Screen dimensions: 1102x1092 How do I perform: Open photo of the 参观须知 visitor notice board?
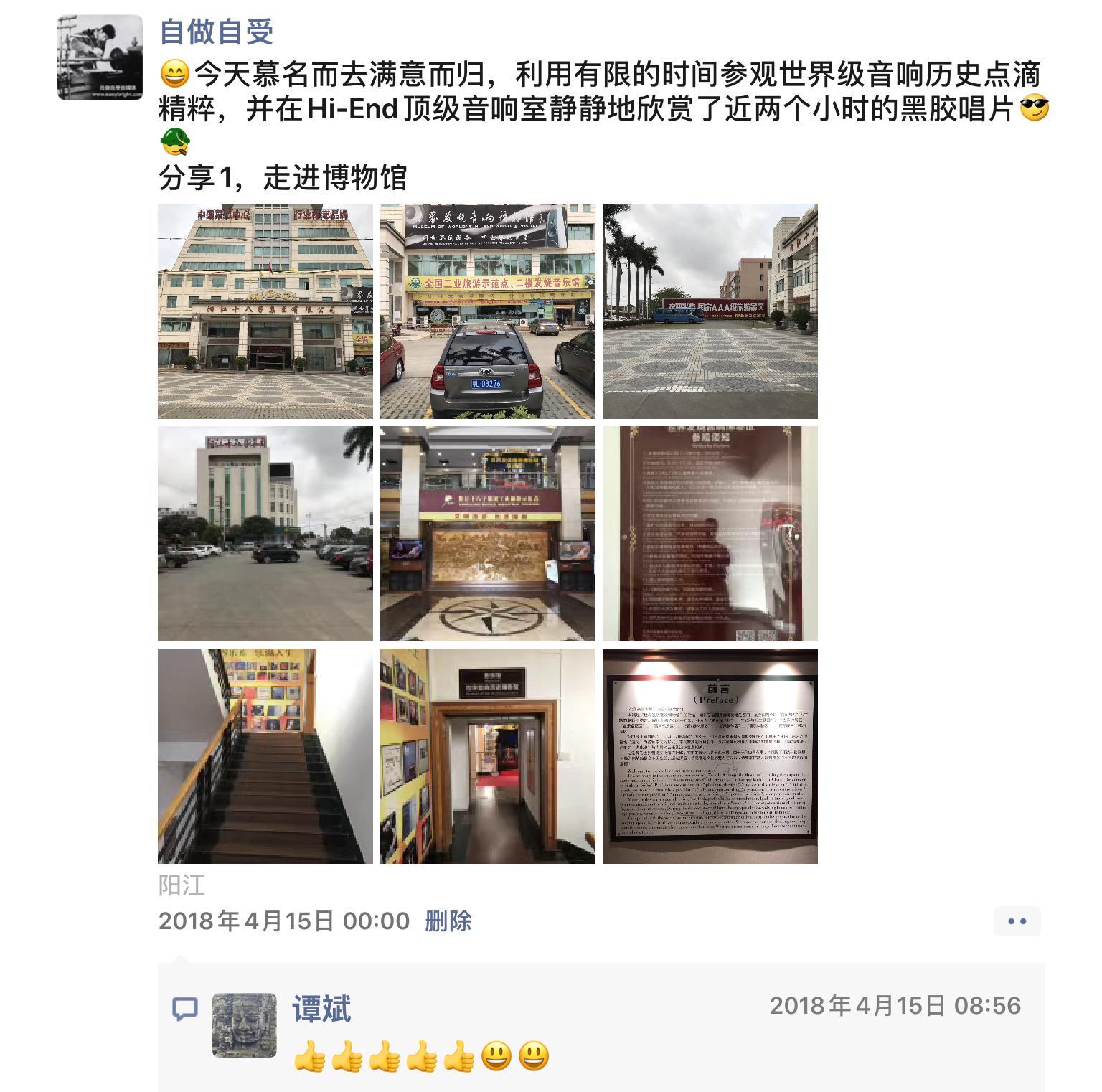pos(710,534)
